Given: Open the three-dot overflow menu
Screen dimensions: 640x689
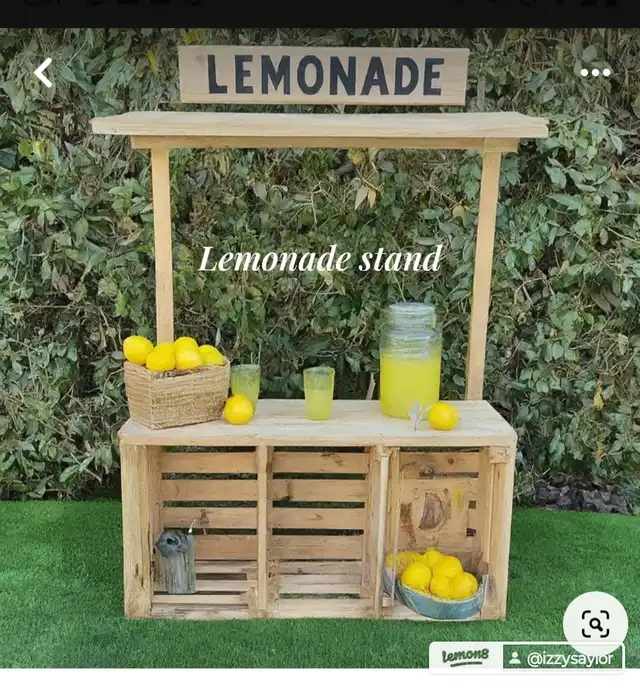Looking at the screenshot, I should (595, 72).
